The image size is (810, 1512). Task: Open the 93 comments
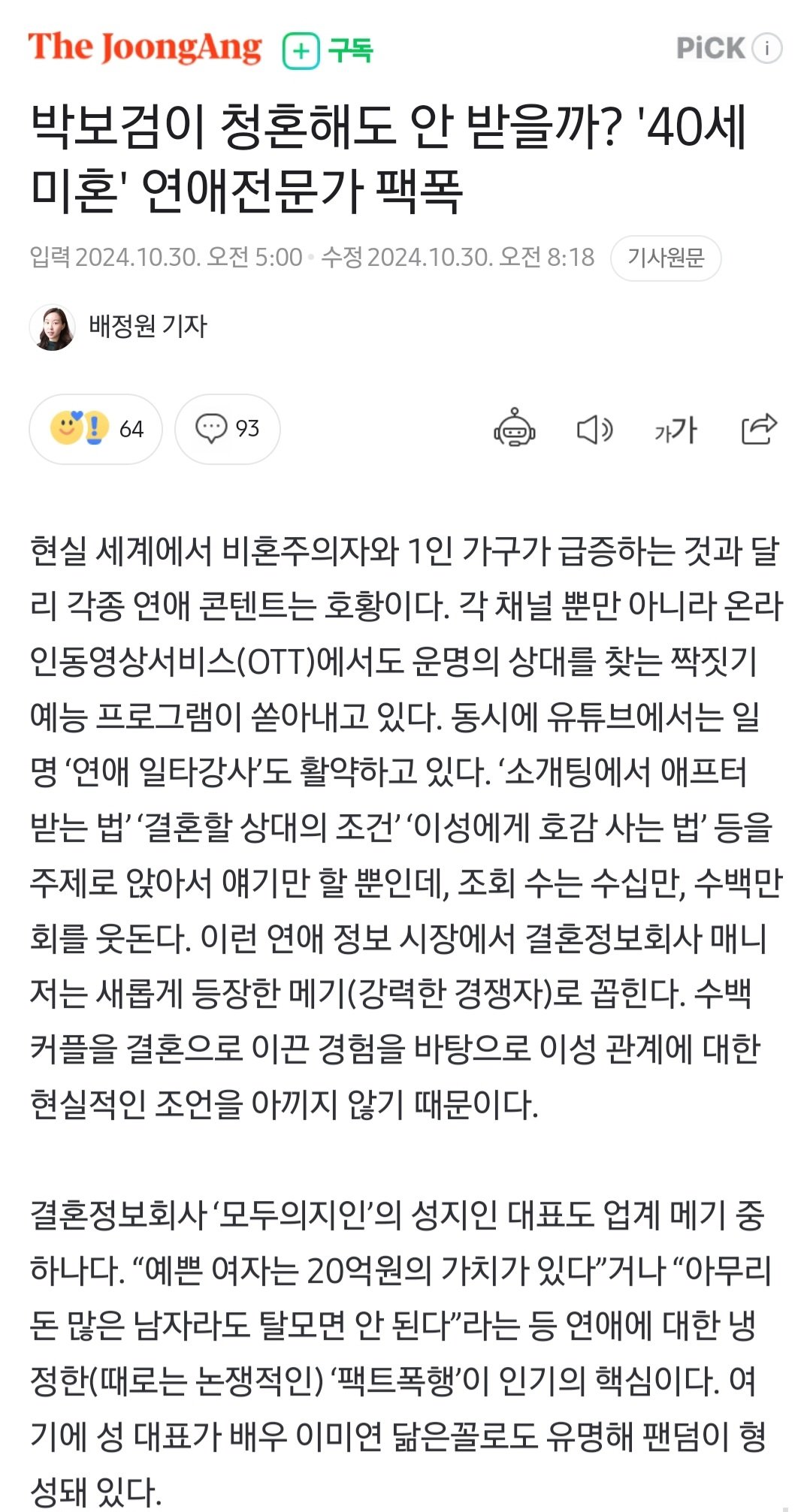[x=227, y=429]
